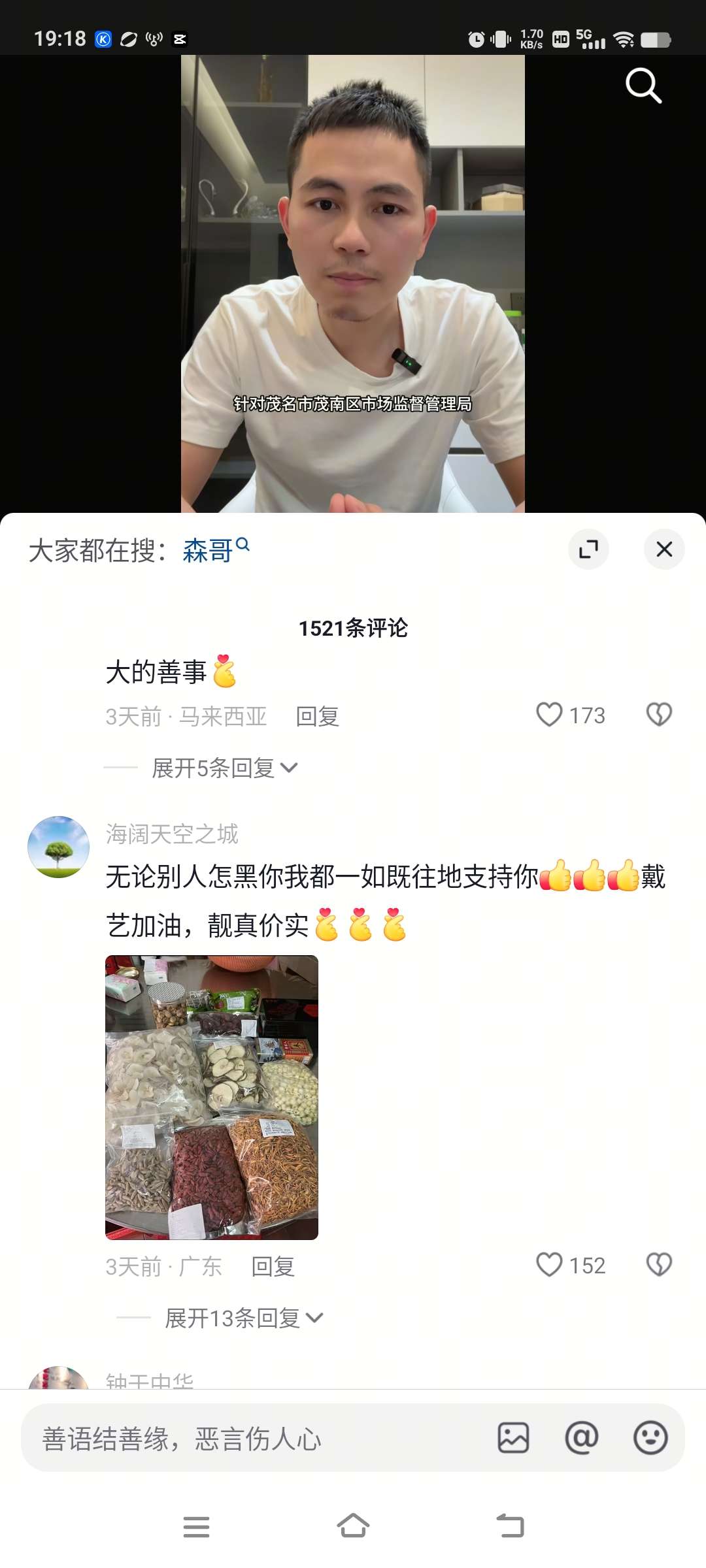
Task: Like 海阔天空之城's comment
Action: [550, 1265]
